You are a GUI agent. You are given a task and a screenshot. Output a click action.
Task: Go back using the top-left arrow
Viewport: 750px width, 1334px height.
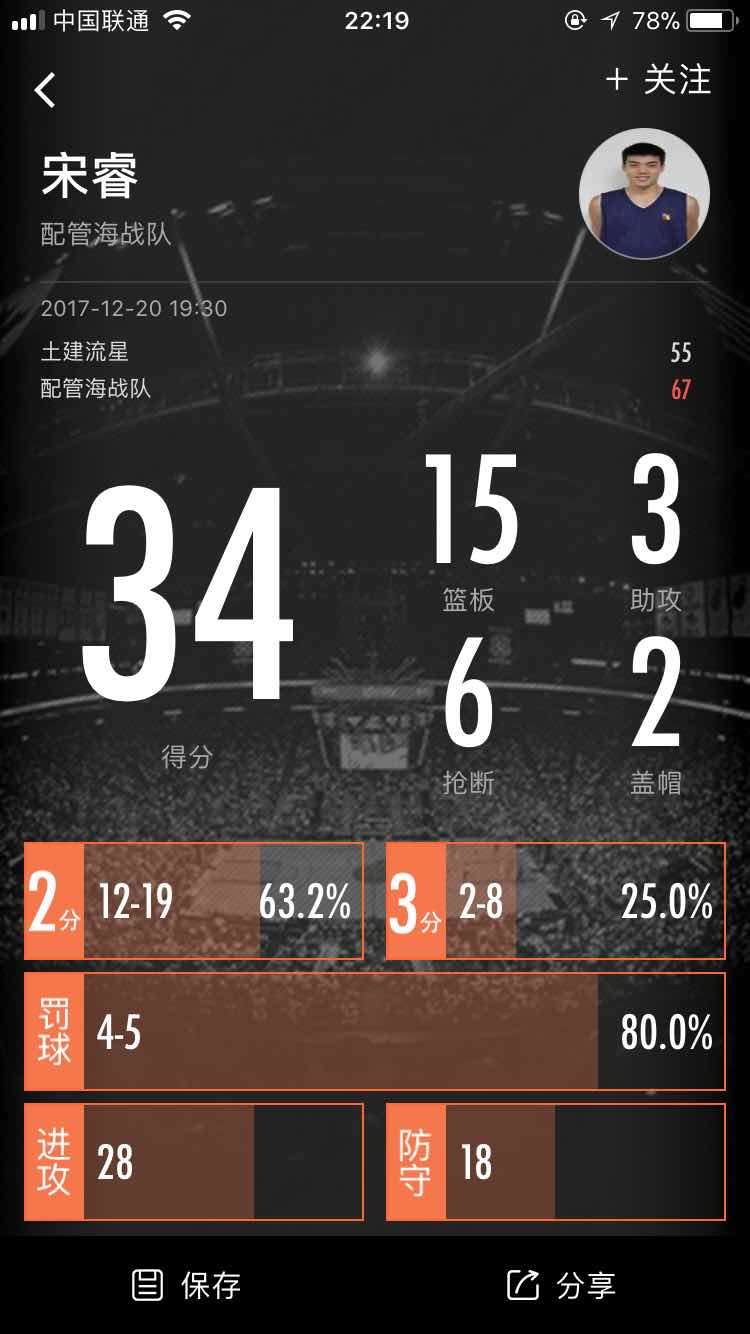tap(45, 90)
